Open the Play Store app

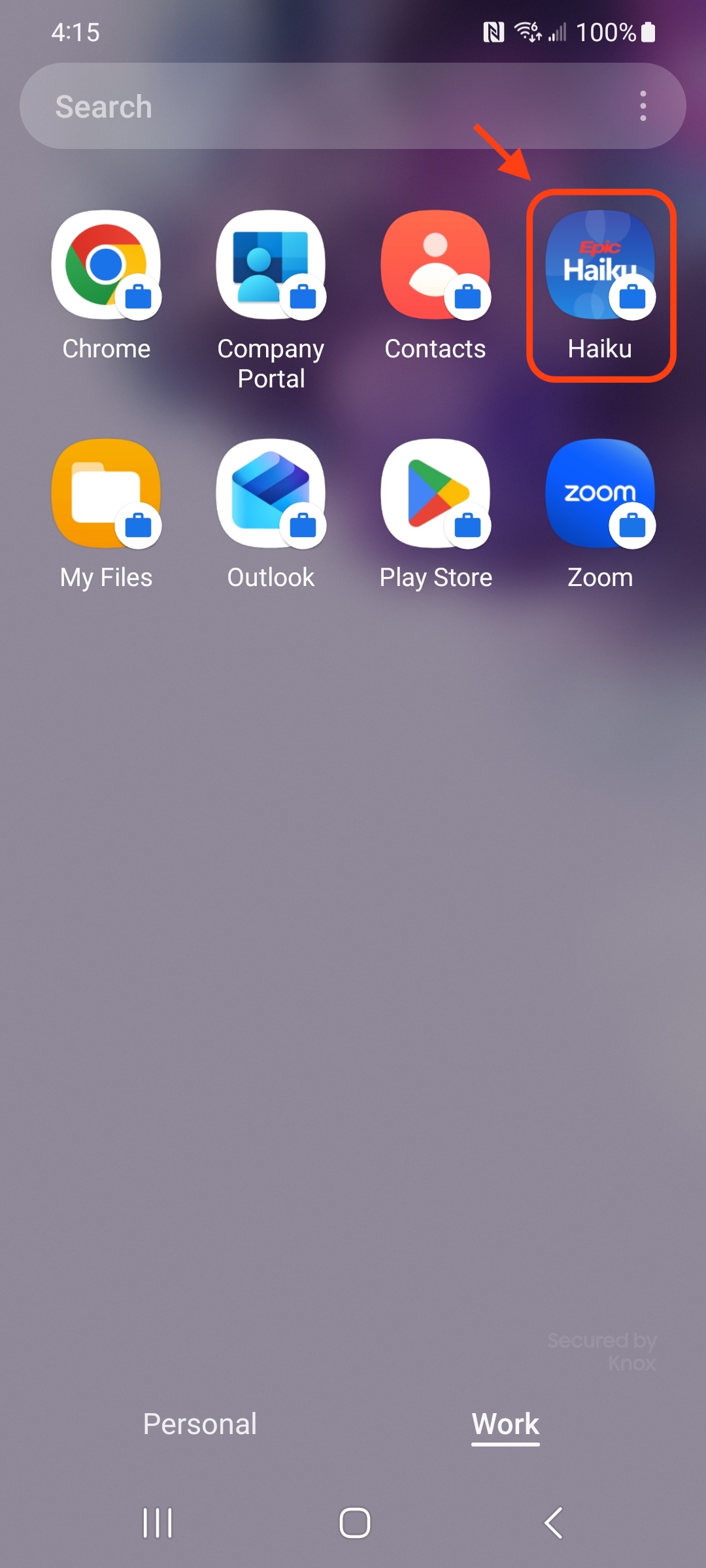click(x=435, y=493)
